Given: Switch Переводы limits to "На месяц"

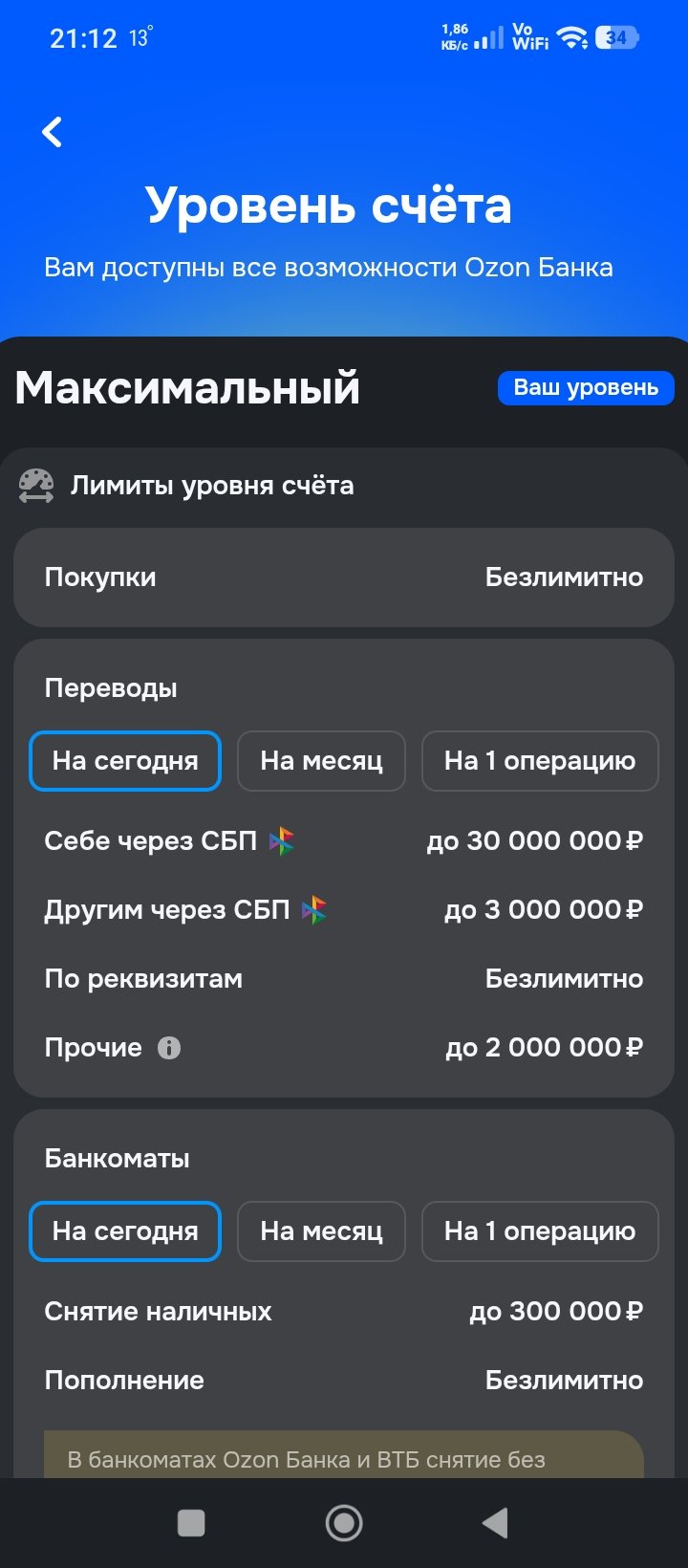Looking at the screenshot, I should point(321,761).
